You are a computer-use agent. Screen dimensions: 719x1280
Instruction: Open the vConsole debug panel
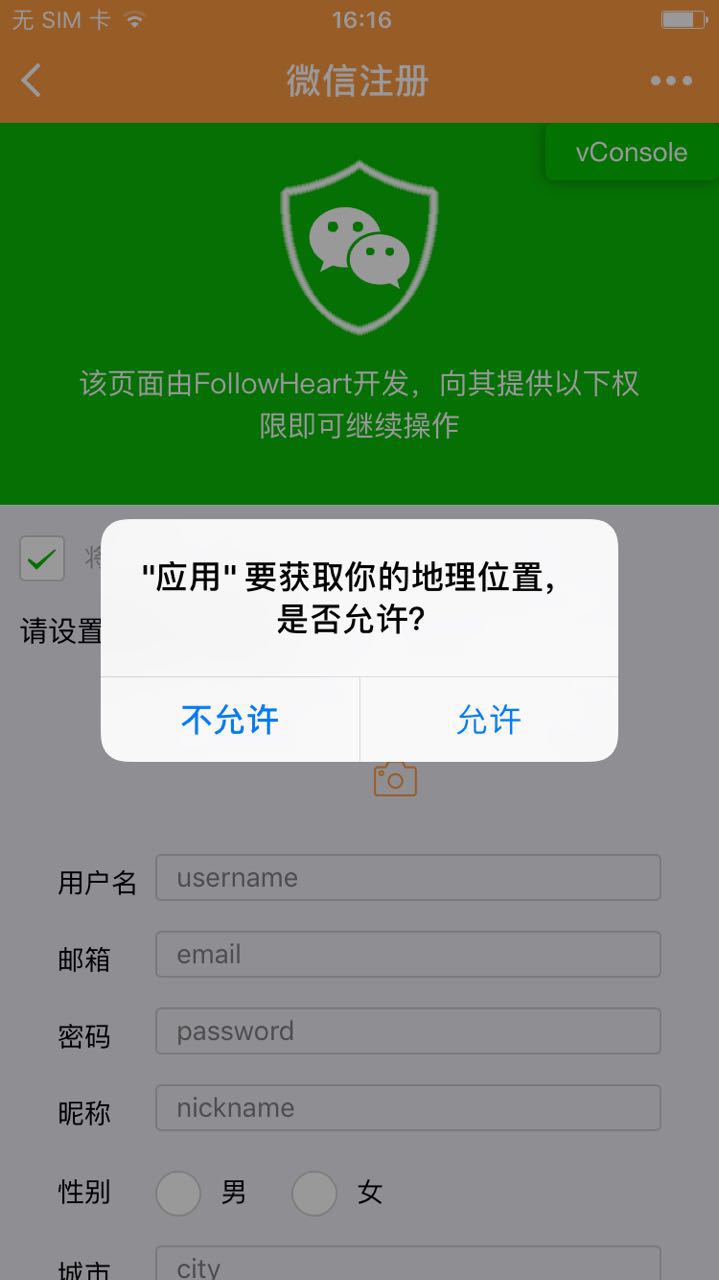[631, 153]
